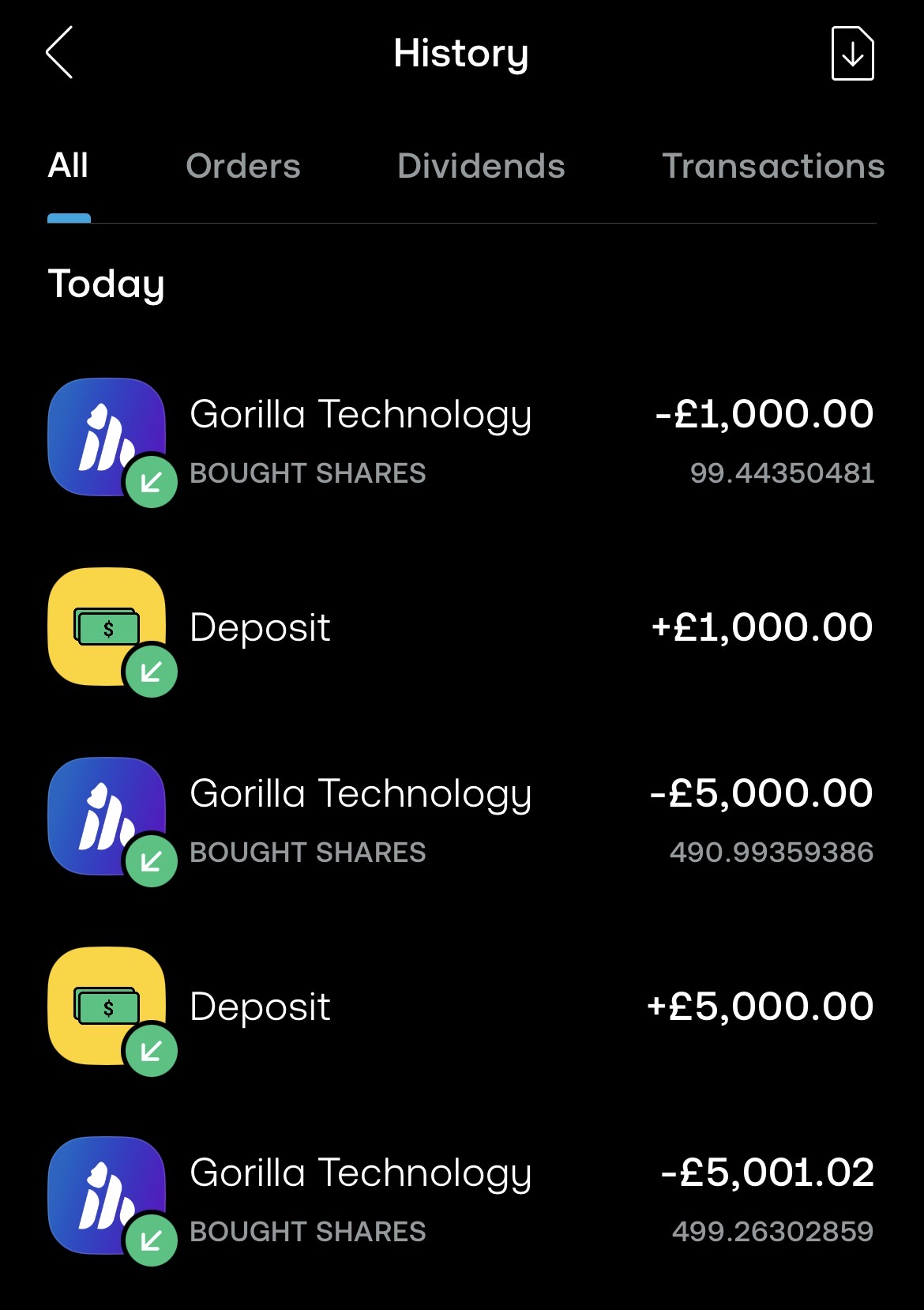Open the Gorilla Technology -£5,000.00 purchase
Screen dimensions: 924x1310
tap(461, 819)
